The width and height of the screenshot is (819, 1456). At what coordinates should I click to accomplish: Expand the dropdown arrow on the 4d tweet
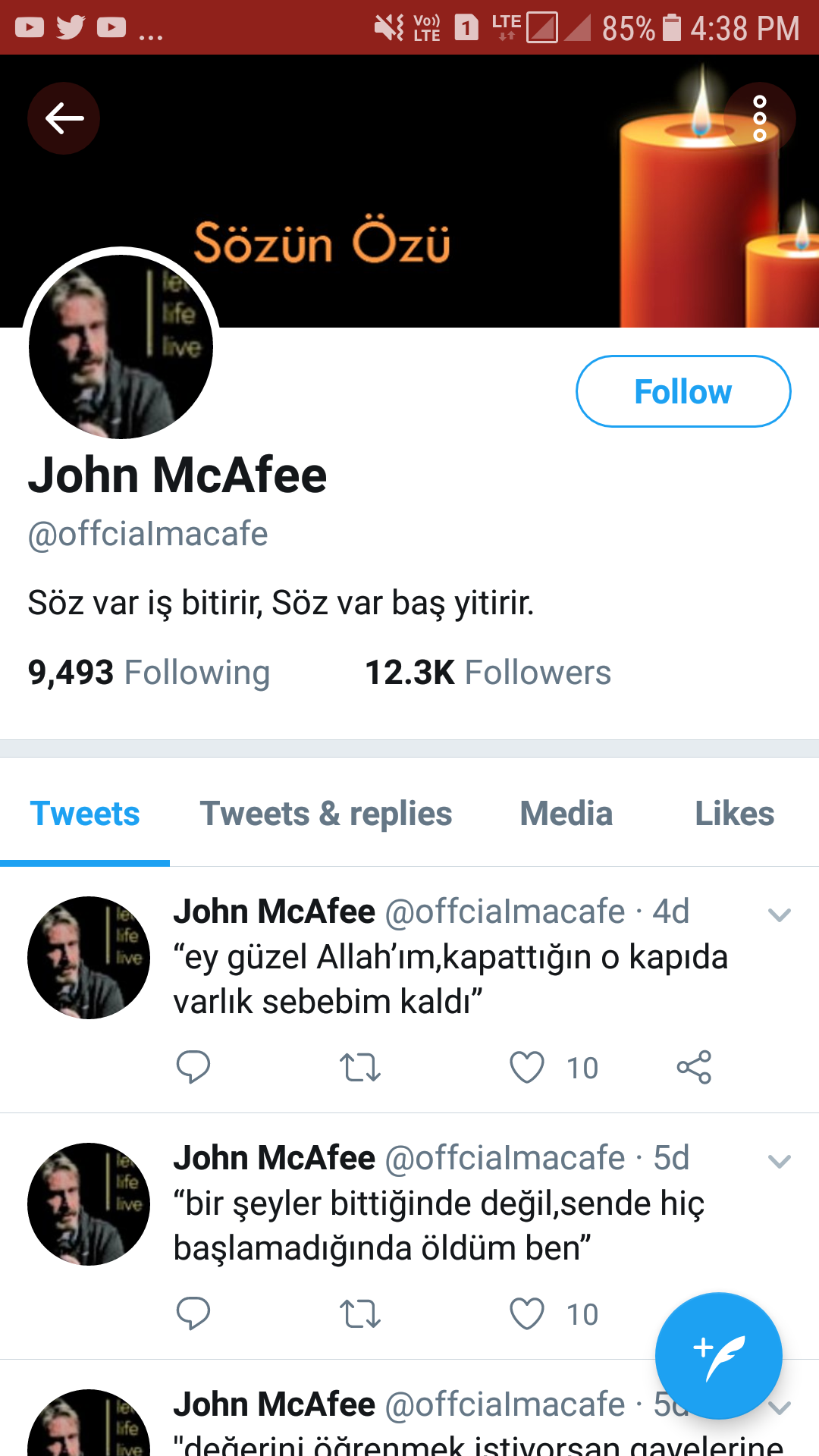[x=779, y=915]
